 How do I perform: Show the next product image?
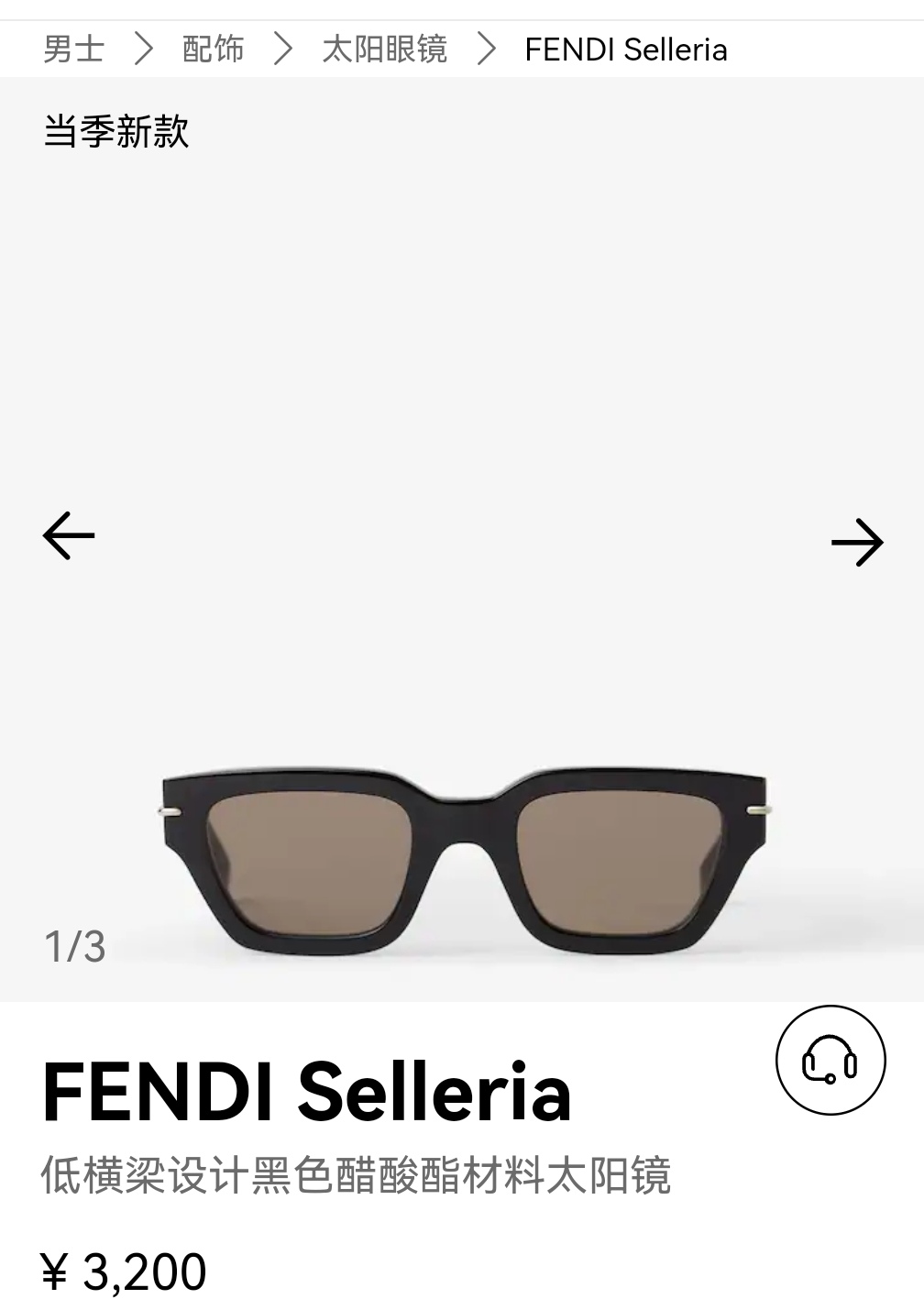(x=856, y=542)
